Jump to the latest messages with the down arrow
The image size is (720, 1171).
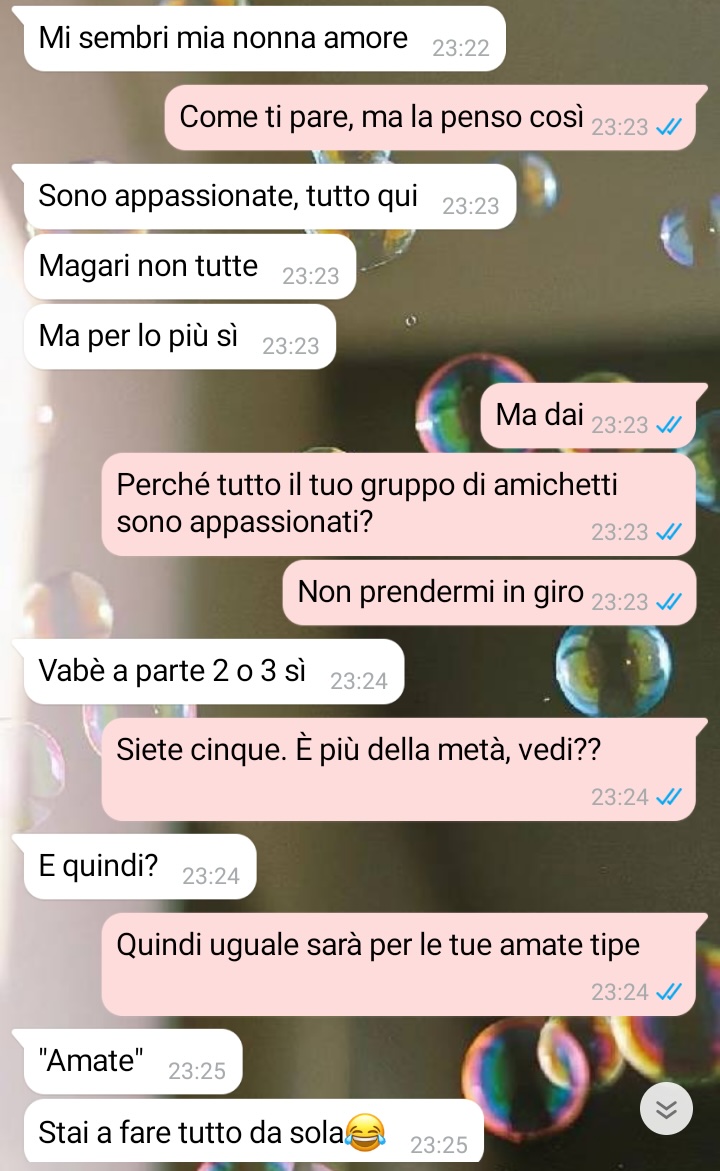[x=666, y=1108]
